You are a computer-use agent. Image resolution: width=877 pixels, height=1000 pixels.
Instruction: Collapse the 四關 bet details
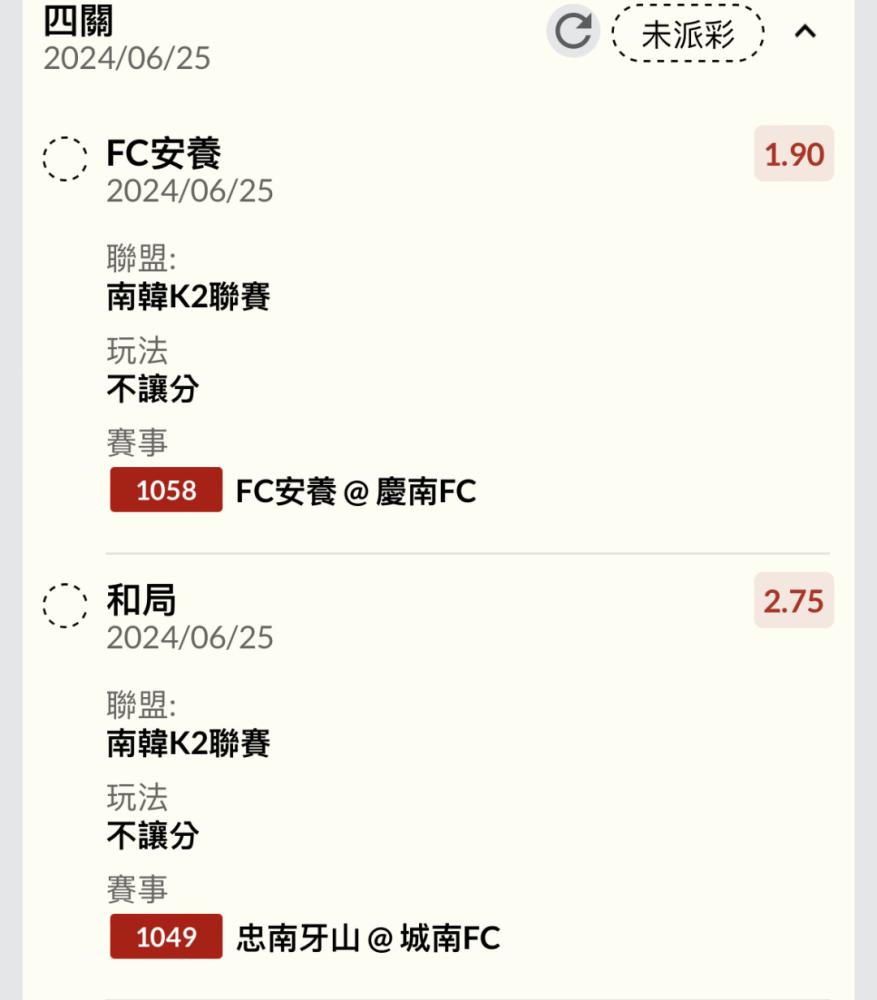pyautogui.click(x=805, y=32)
